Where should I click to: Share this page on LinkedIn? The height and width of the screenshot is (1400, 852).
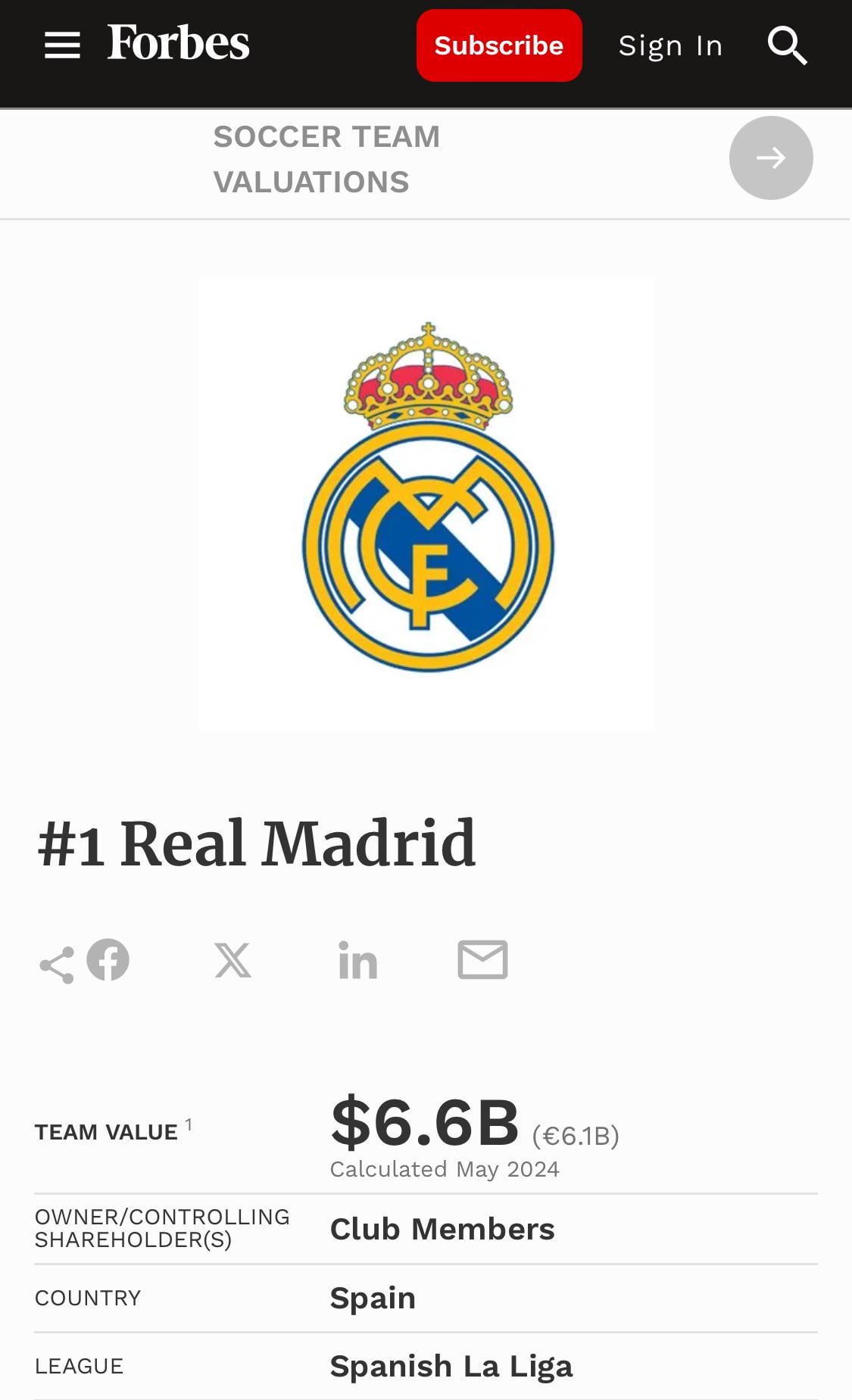[357, 960]
